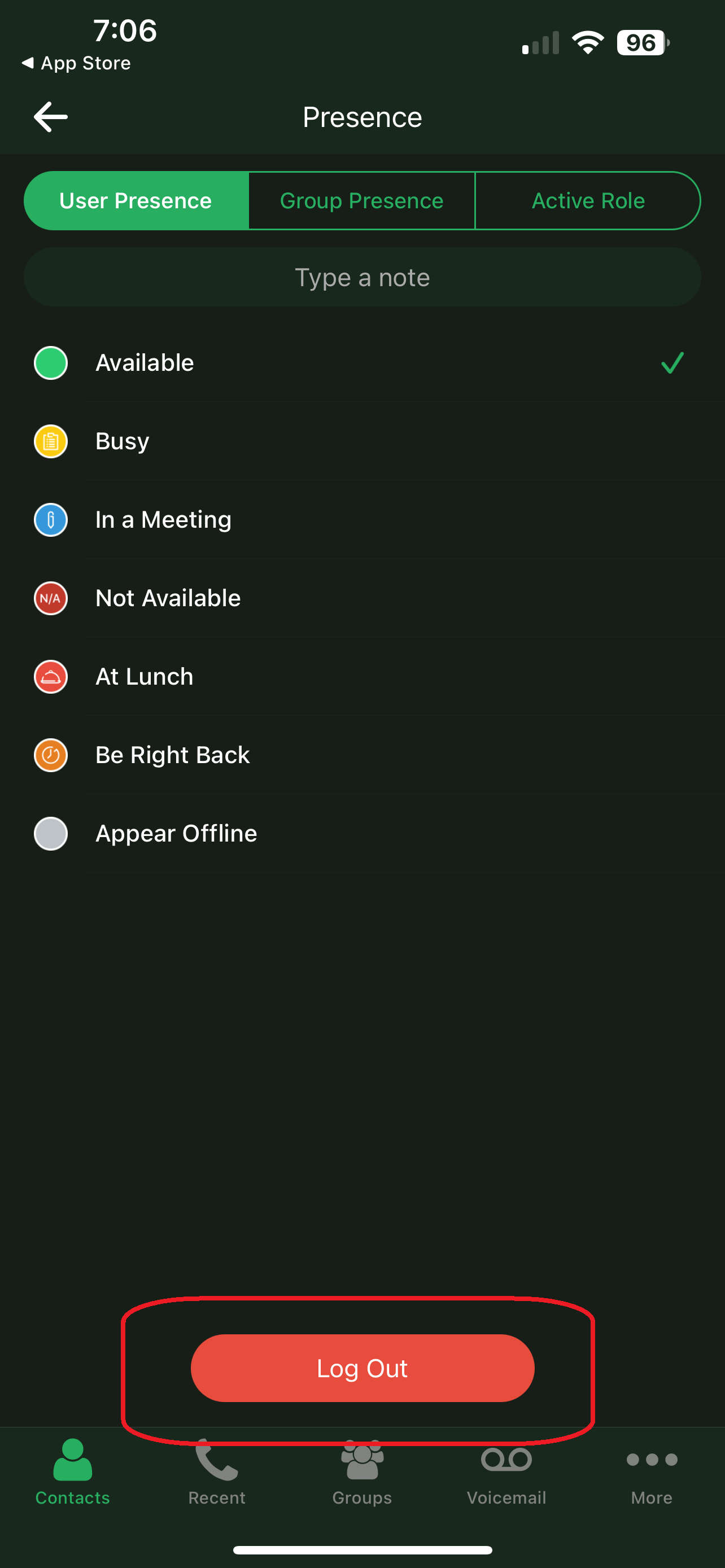Viewport: 725px width, 1568px height.
Task: Go to the Groups tab
Action: pyautogui.click(x=362, y=1472)
